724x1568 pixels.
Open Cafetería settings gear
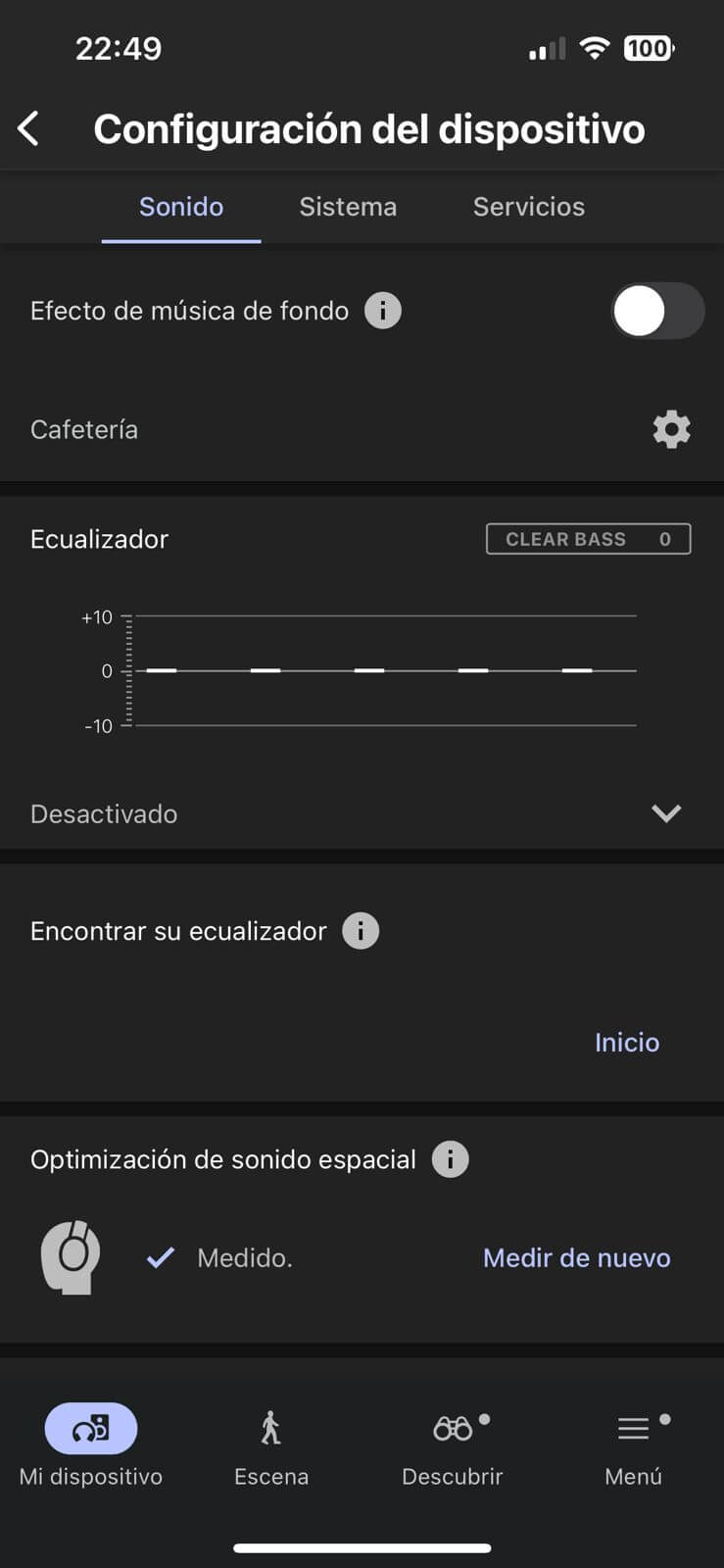[671, 429]
